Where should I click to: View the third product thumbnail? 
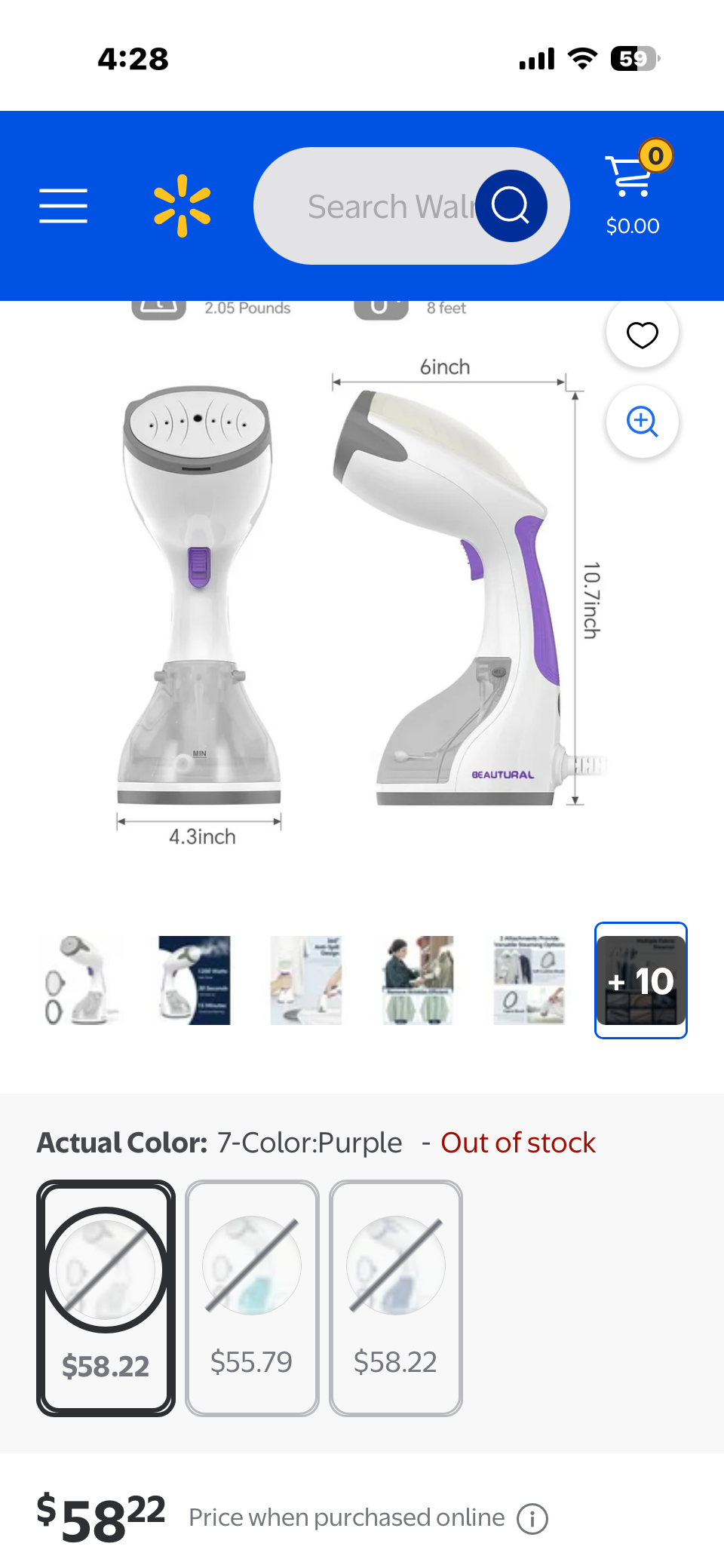pyautogui.click(x=305, y=980)
